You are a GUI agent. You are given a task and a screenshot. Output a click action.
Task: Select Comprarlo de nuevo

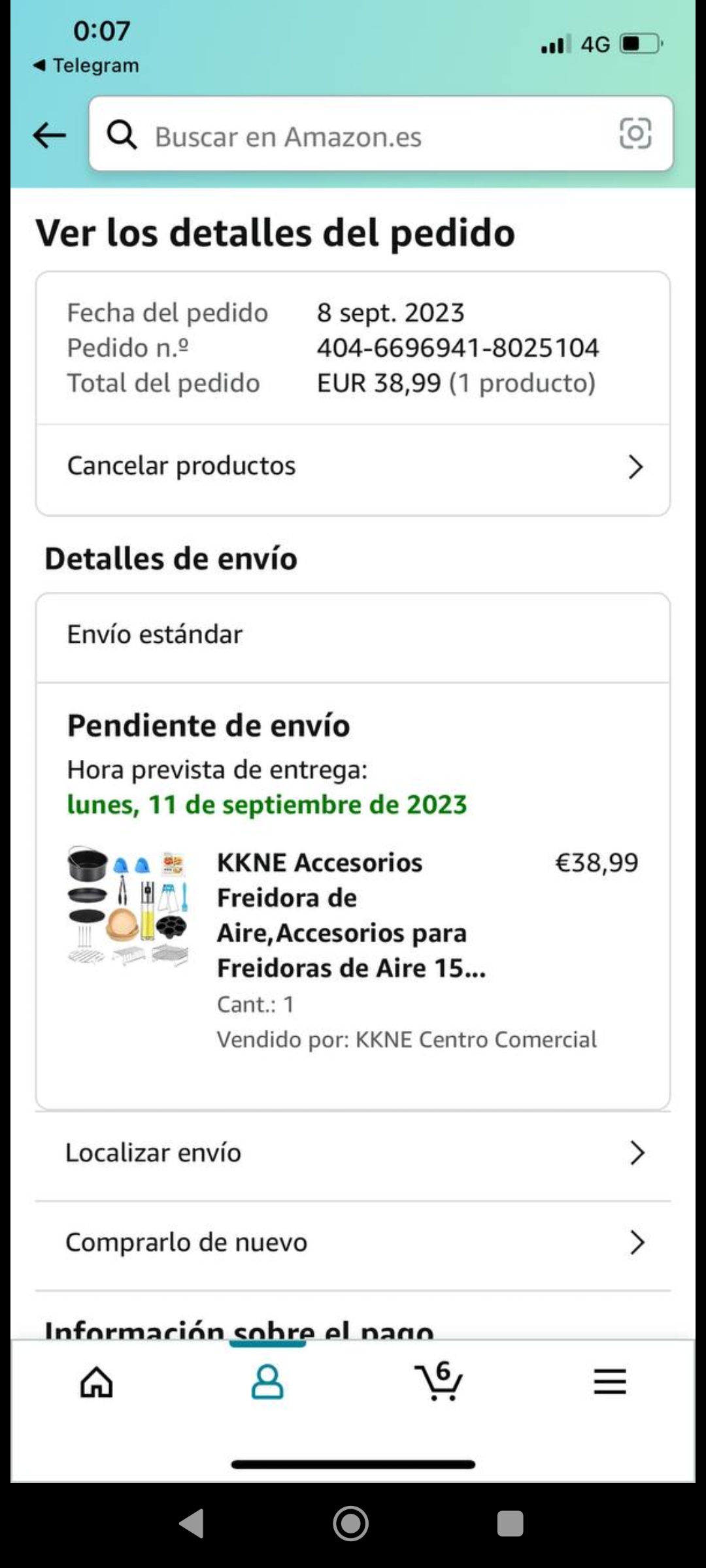click(353, 1243)
